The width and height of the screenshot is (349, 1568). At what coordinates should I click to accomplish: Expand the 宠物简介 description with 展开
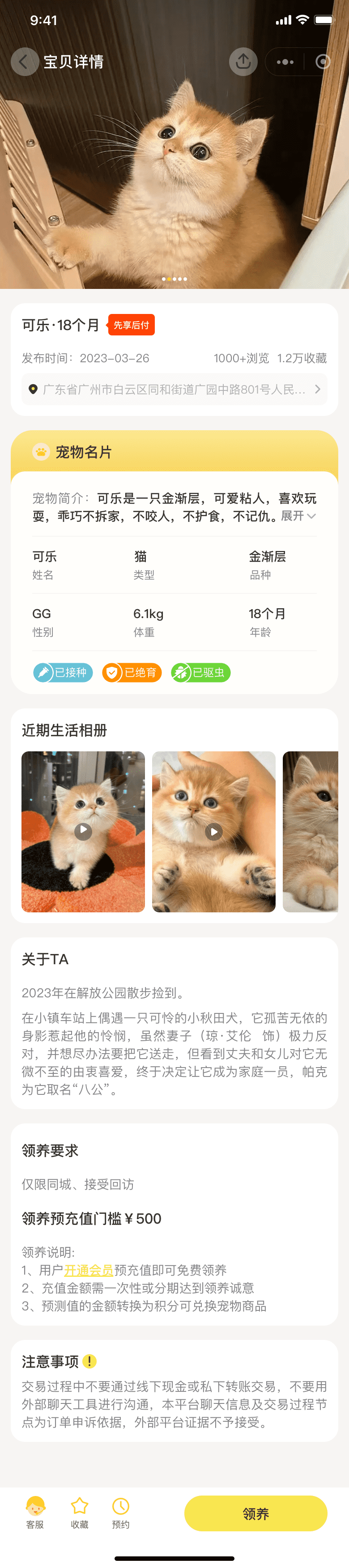(298, 516)
